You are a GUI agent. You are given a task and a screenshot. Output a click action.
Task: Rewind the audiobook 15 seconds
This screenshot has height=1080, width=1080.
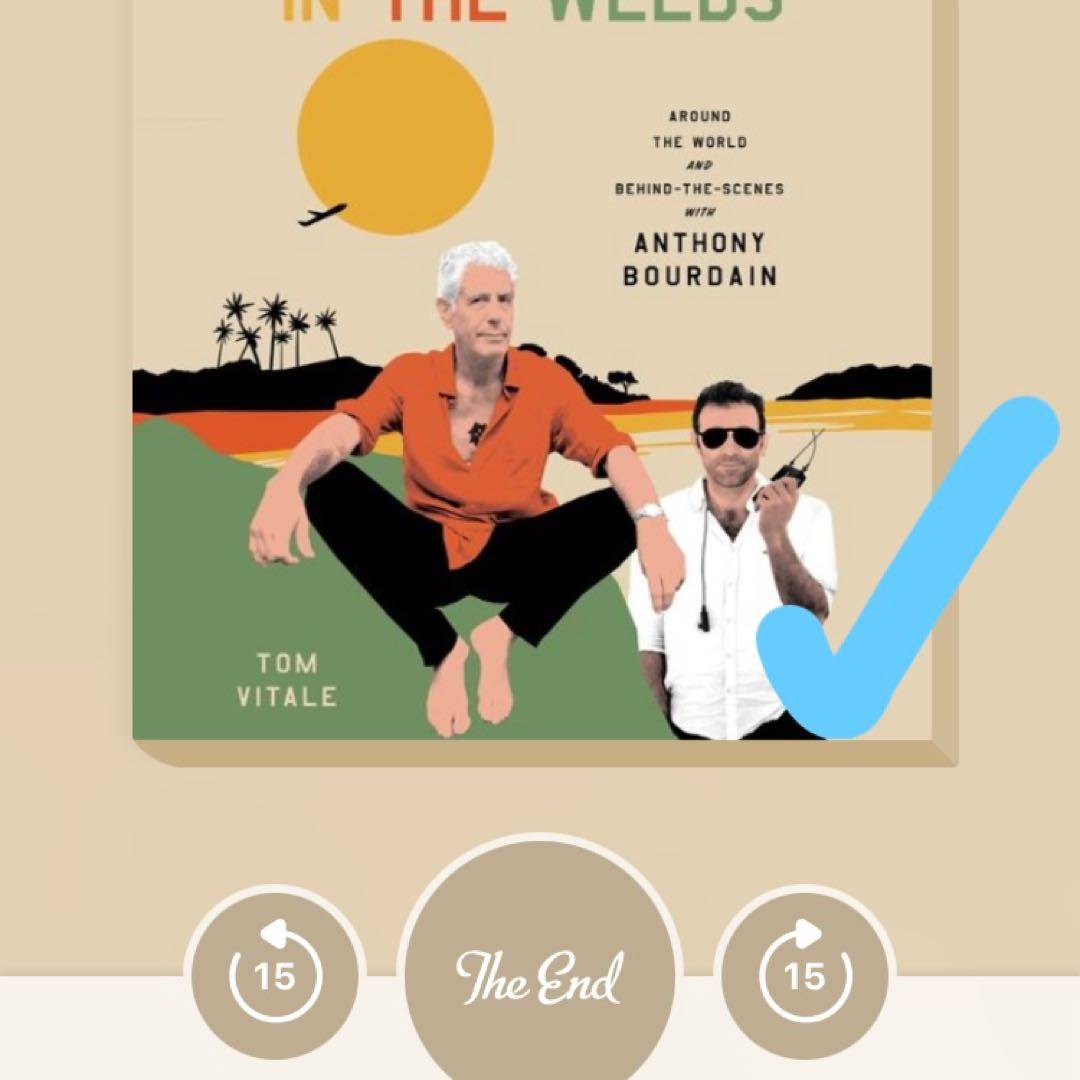[x=275, y=973]
